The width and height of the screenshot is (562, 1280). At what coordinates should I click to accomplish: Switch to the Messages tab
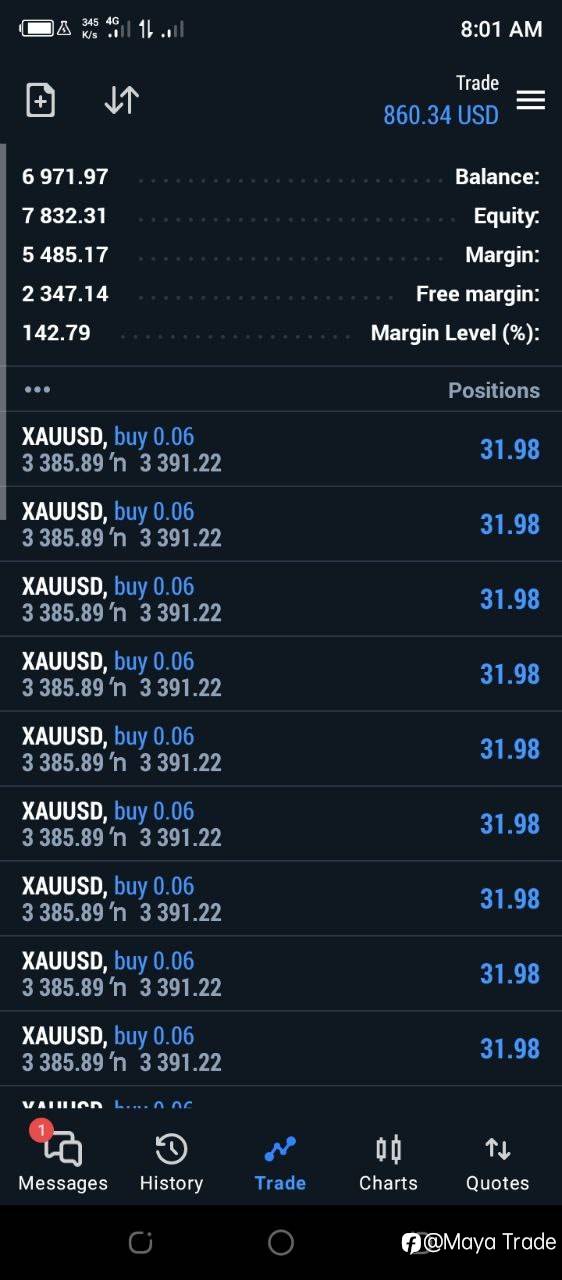pyautogui.click(x=63, y=1160)
